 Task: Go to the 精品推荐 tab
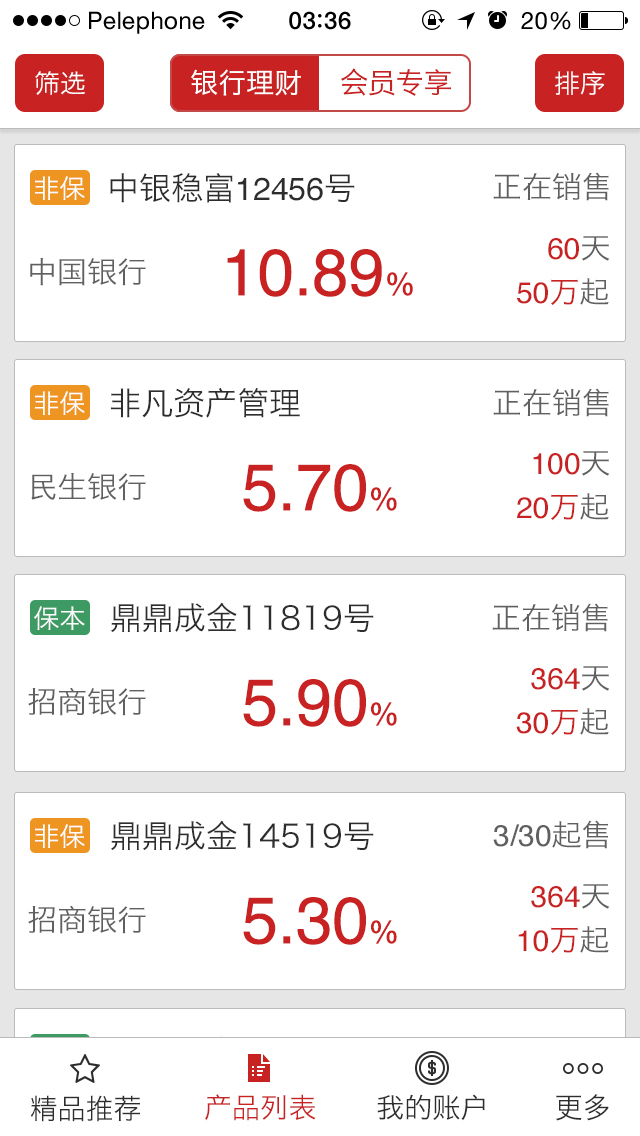[x=85, y=1088]
